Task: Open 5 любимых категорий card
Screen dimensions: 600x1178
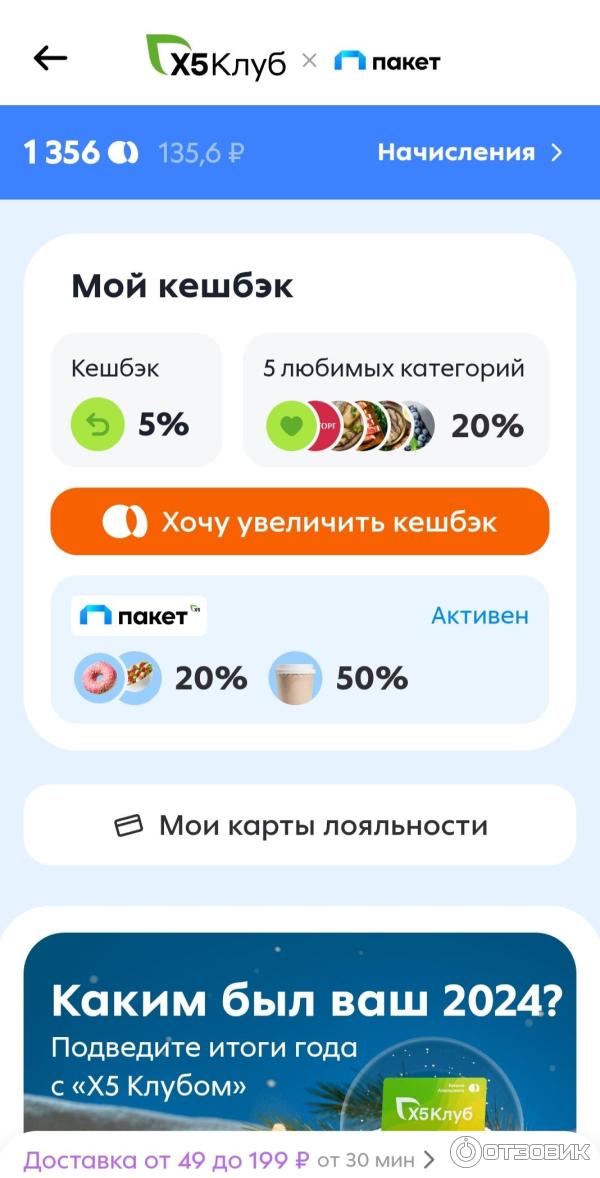Action: 395,399
